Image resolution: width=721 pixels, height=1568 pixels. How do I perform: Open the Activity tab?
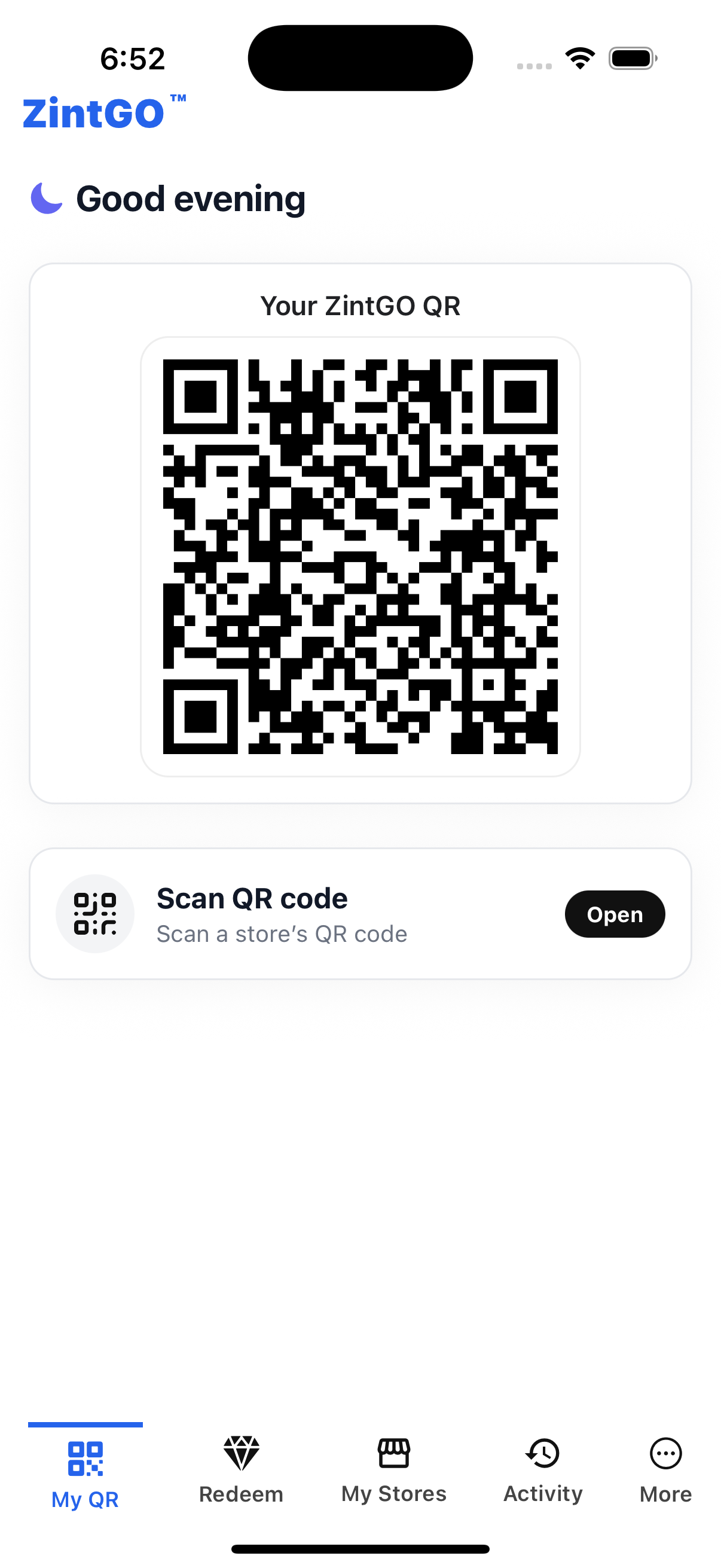click(543, 1470)
